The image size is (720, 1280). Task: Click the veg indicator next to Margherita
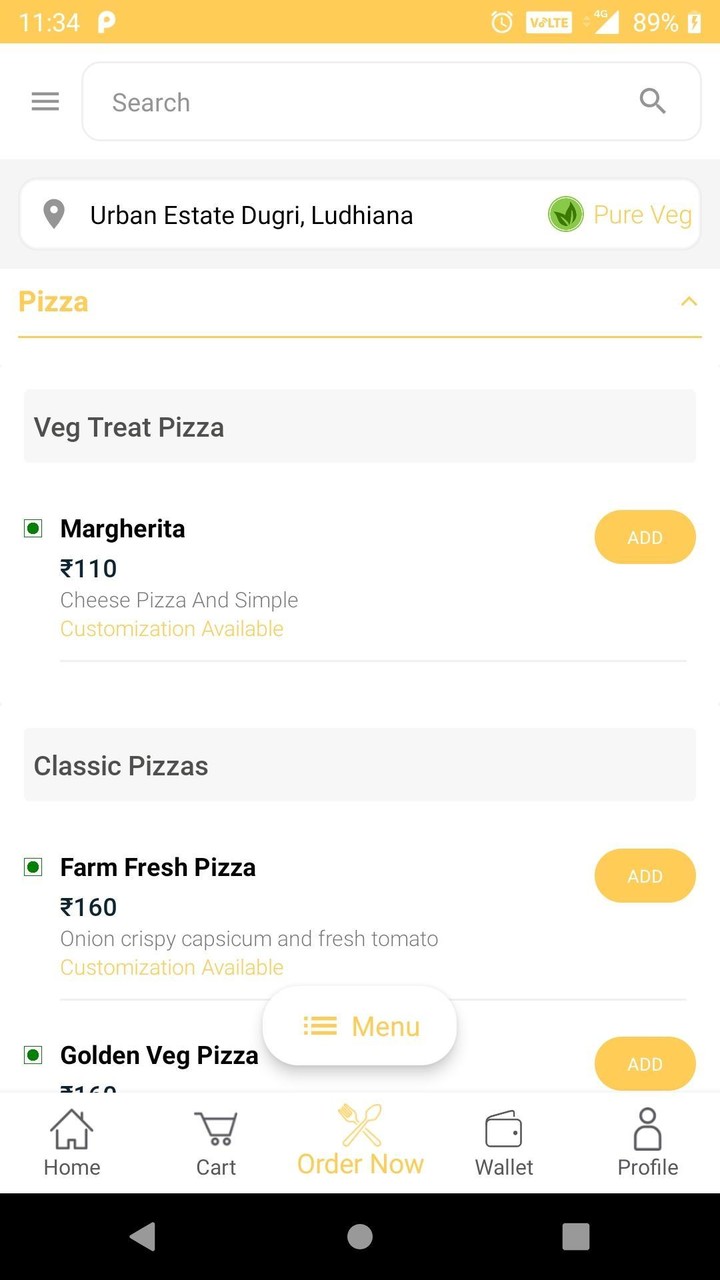click(x=31, y=527)
